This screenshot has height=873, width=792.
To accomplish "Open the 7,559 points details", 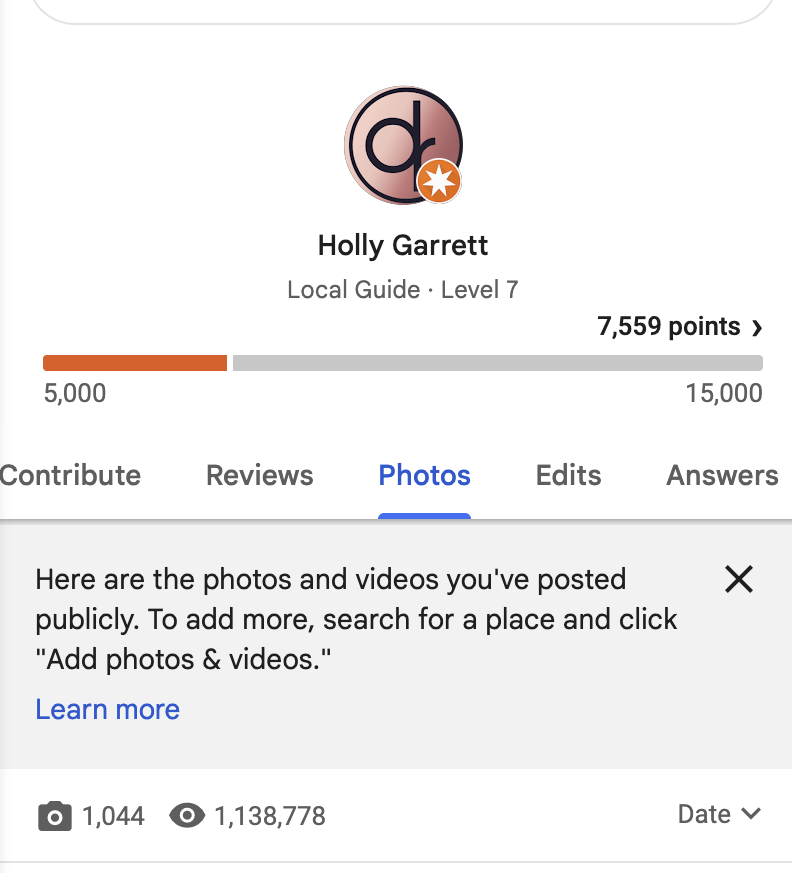I will [x=680, y=327].
